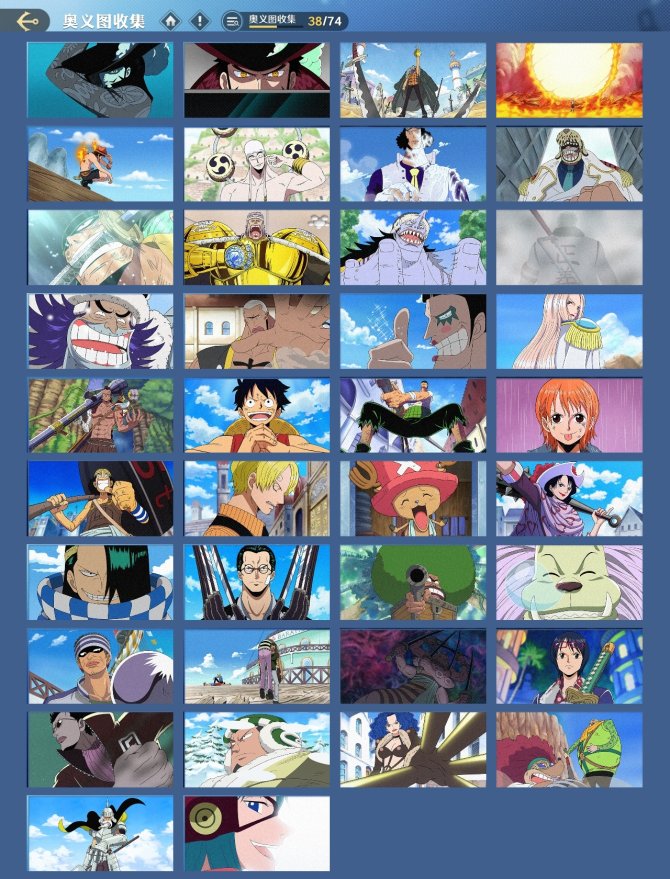Return to the home screen icon
670x879 pixels.
tap(171, 20)
